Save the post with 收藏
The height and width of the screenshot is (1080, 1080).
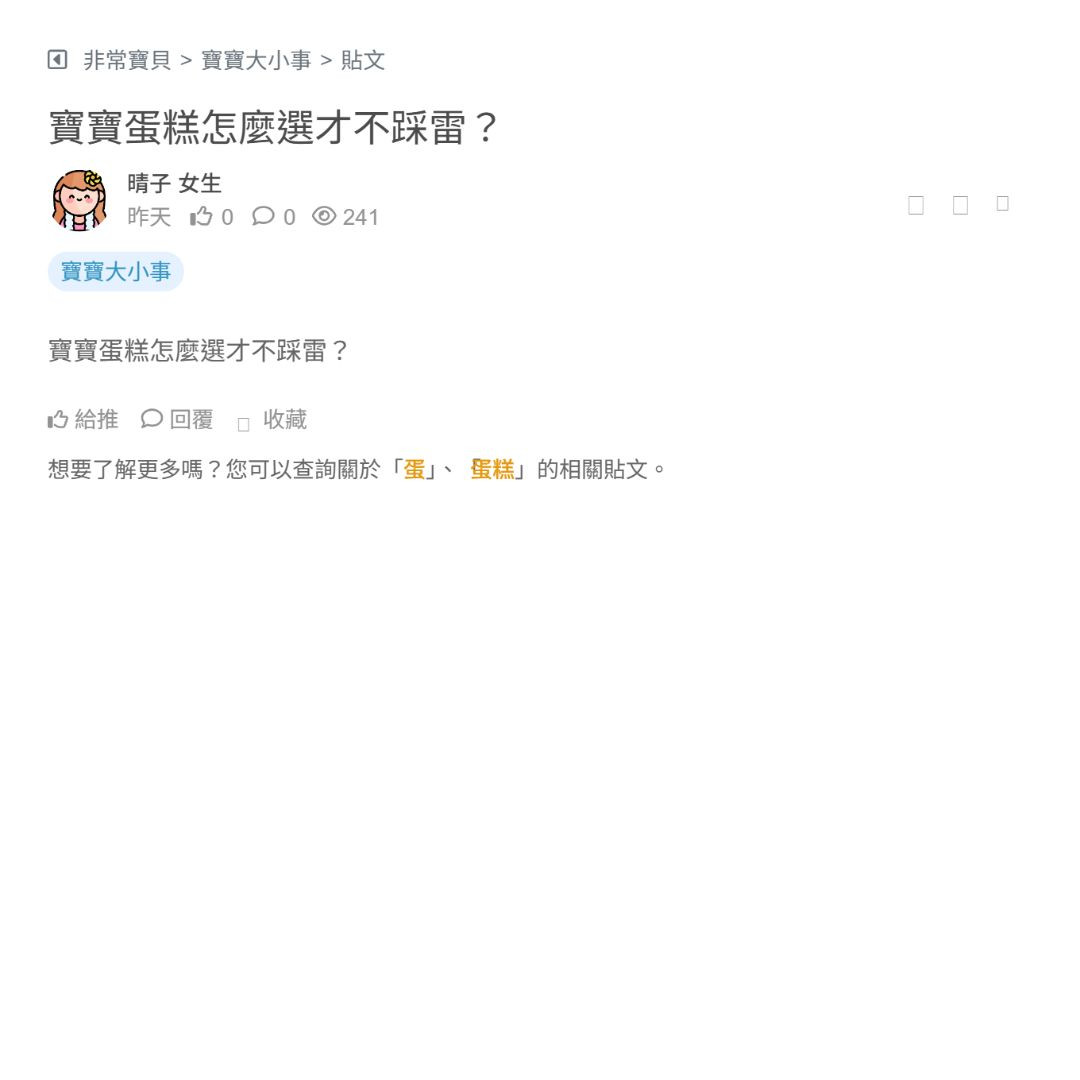click(273, 420)
